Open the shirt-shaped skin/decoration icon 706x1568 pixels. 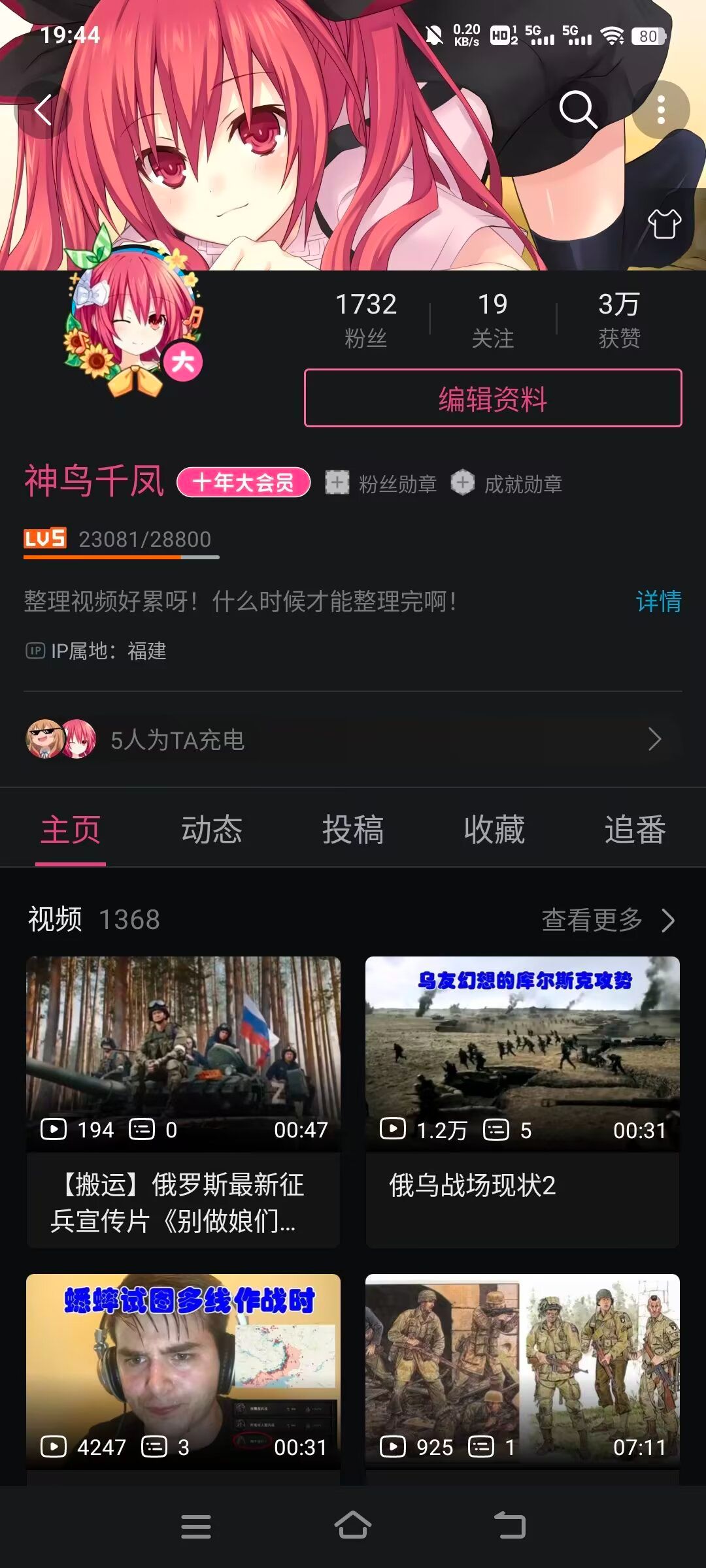pos(664,224)
